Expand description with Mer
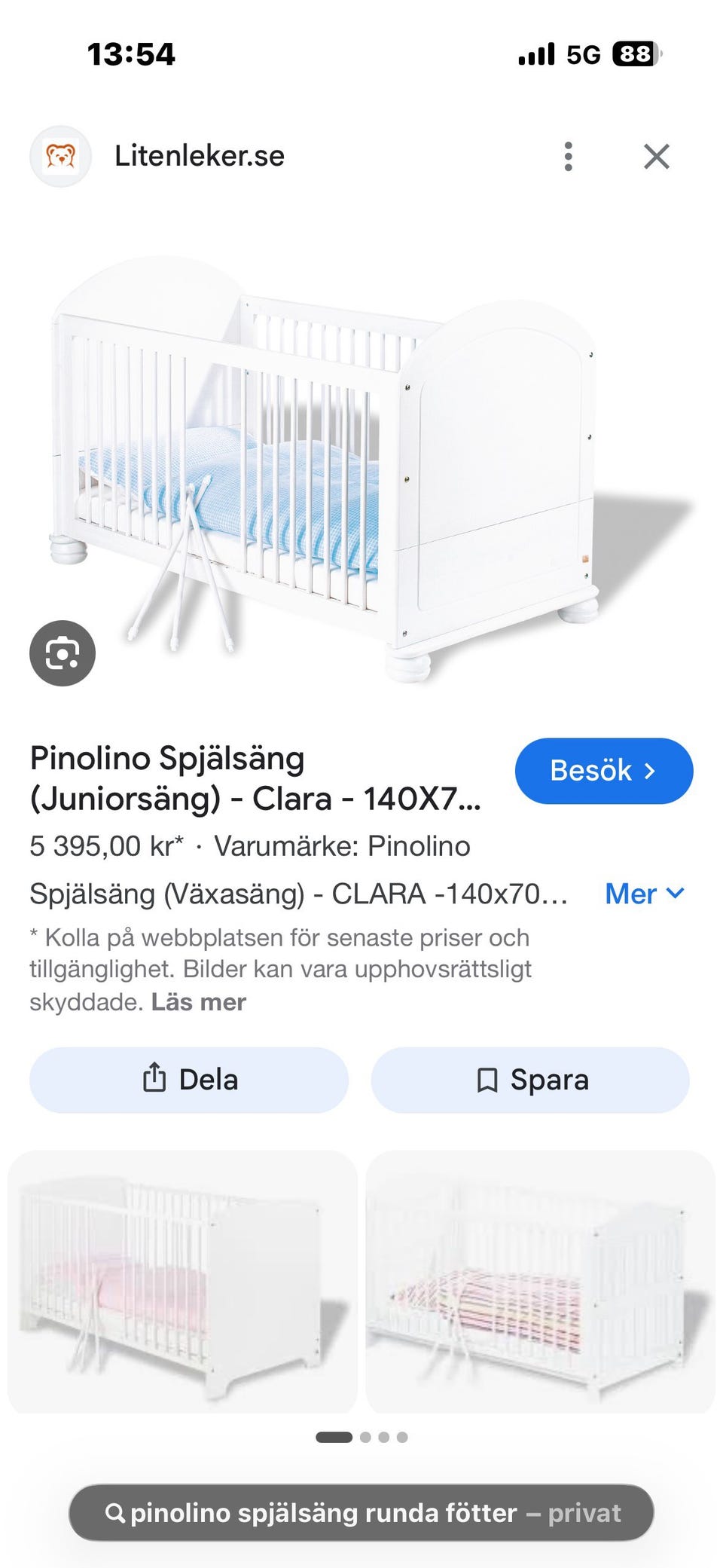 click(x=645, y=894)
